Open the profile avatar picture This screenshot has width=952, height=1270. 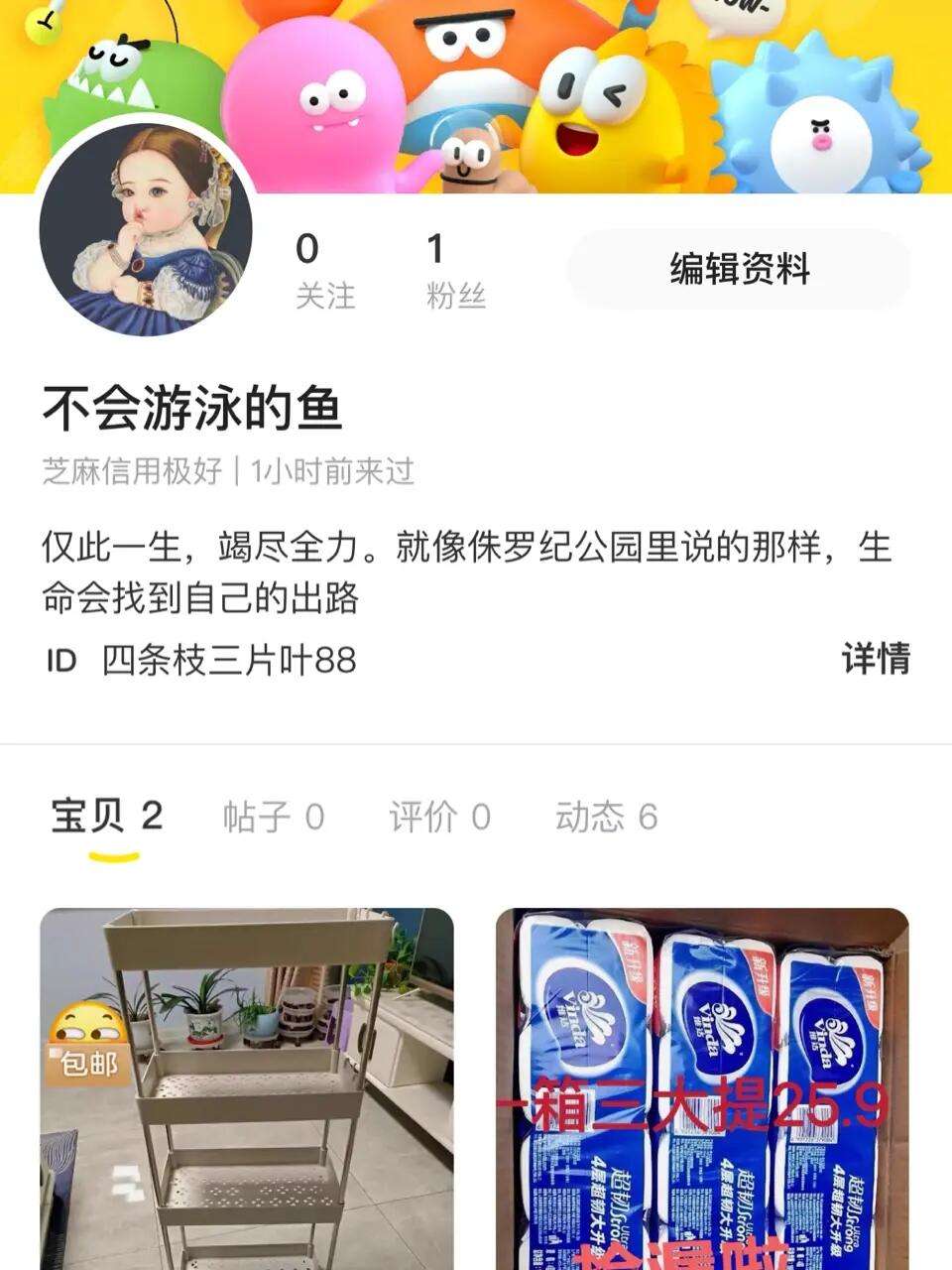(x=145, y=229)
